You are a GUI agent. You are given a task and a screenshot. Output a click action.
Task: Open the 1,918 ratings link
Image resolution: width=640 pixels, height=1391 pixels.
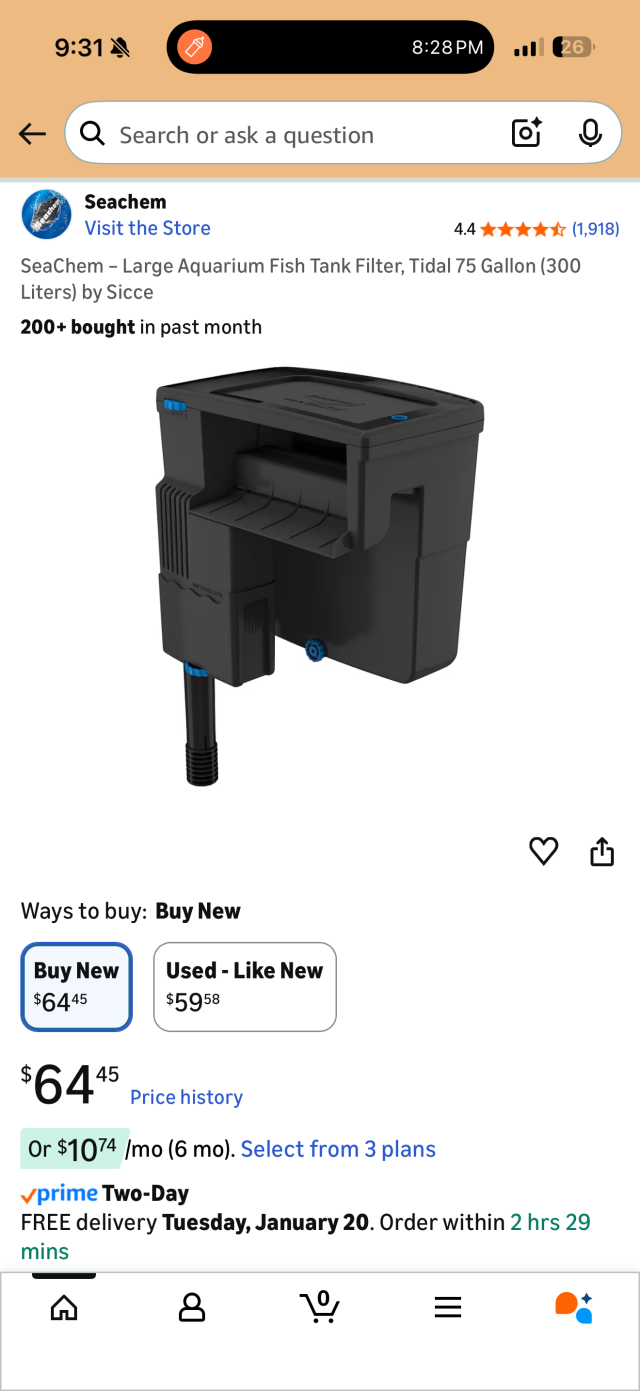coord(595,229)
